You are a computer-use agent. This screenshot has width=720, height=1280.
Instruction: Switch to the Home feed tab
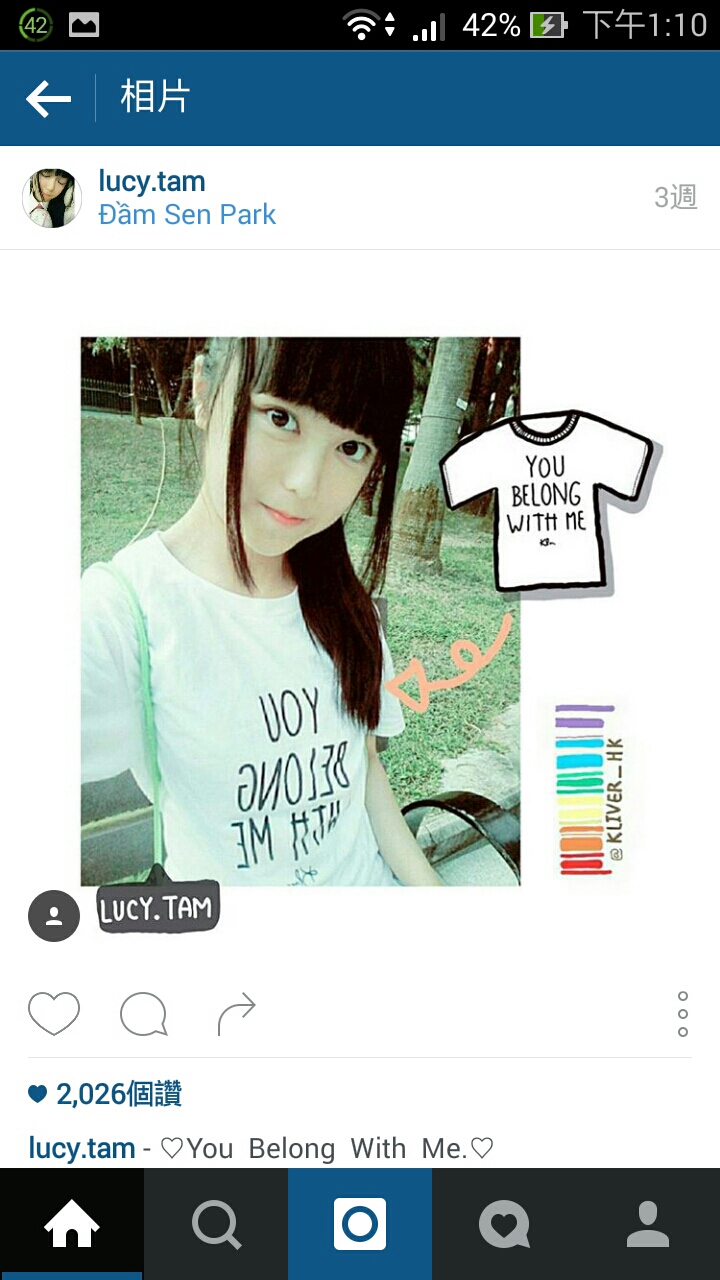72,1224
